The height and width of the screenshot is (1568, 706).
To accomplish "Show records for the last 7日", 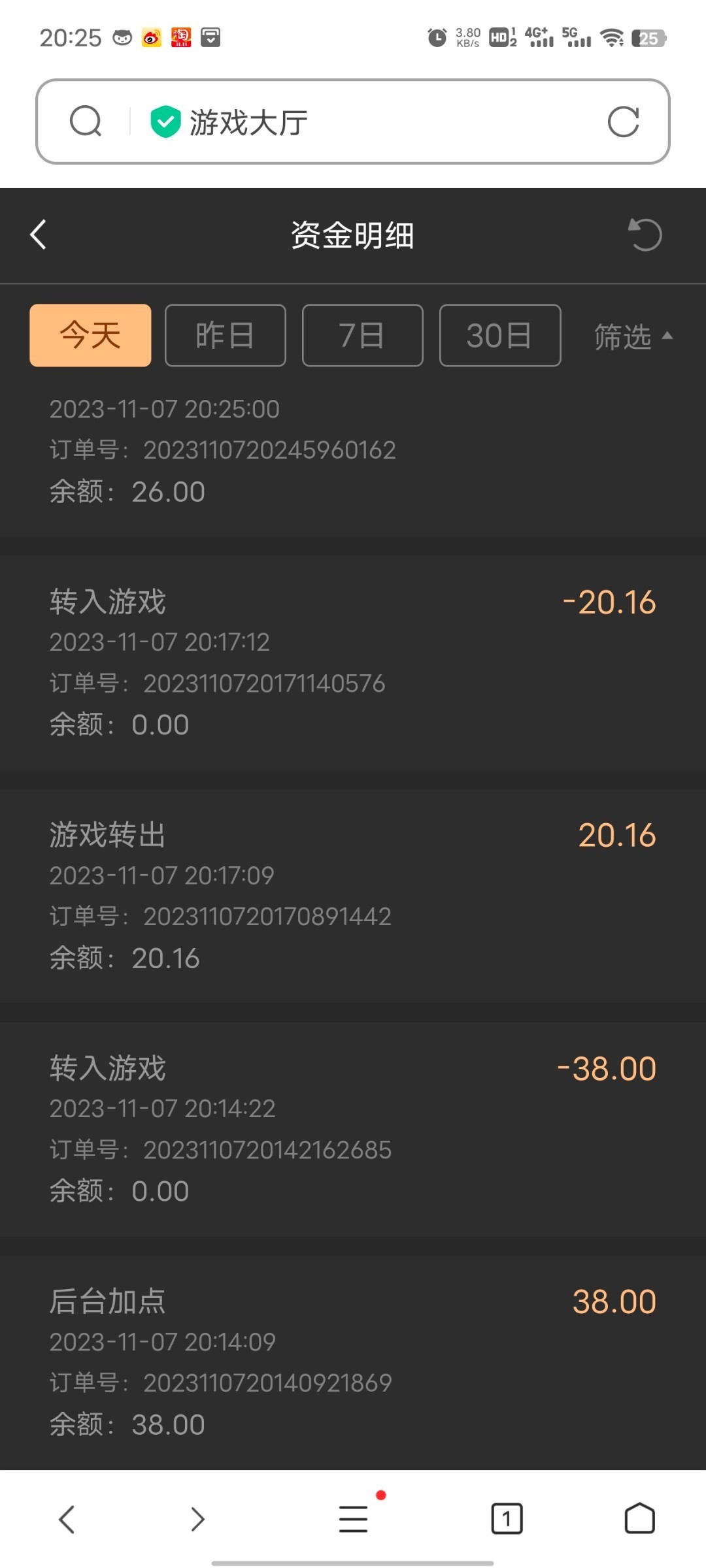I will point(362,335).
